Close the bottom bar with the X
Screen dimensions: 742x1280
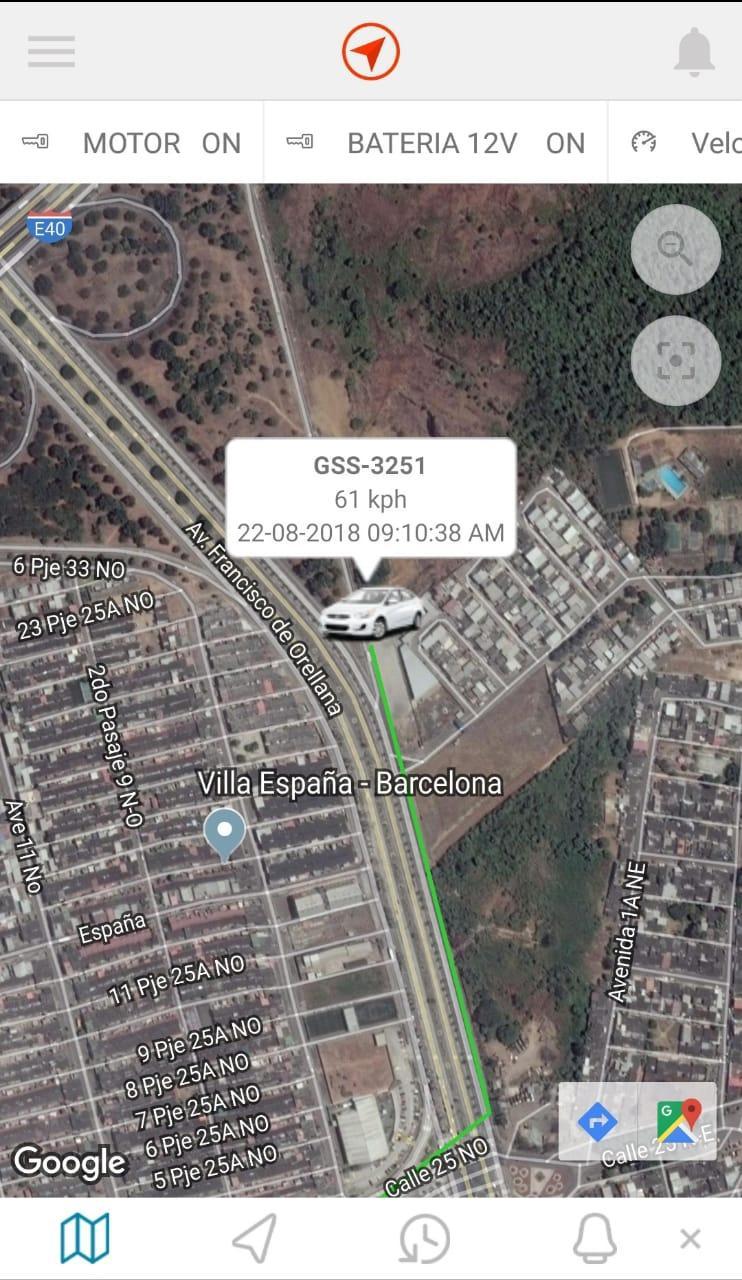(x=690, y=1240)
